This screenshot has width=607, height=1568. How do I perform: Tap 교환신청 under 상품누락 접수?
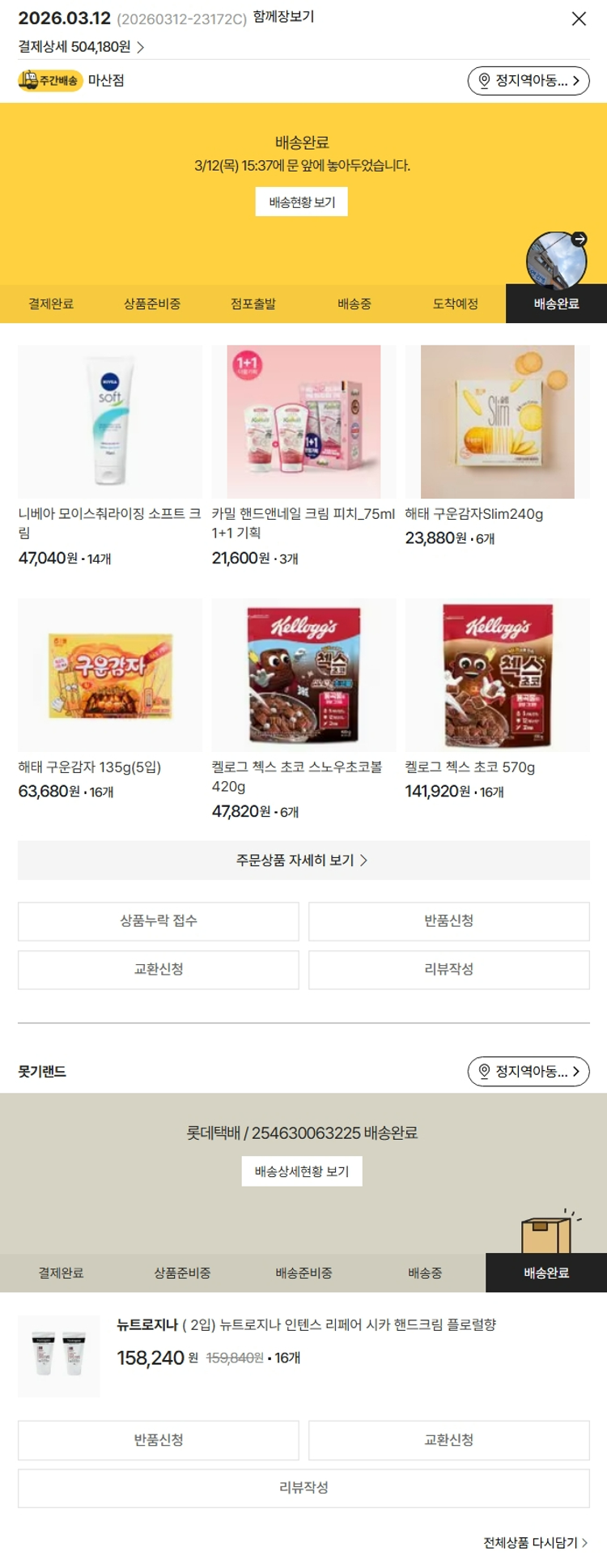click(x=159, y=970)
